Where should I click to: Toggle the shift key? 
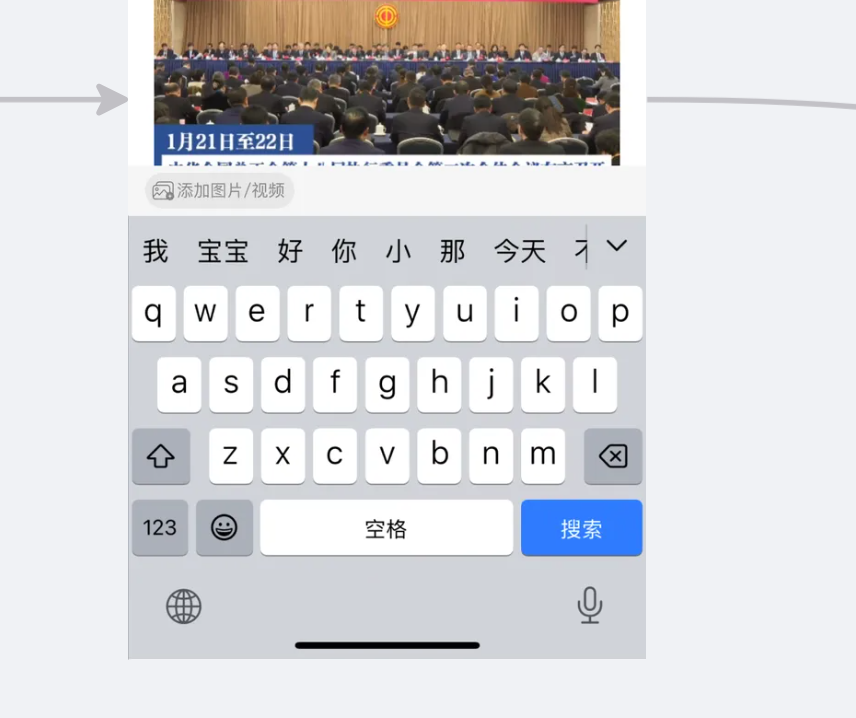[160, 457]
